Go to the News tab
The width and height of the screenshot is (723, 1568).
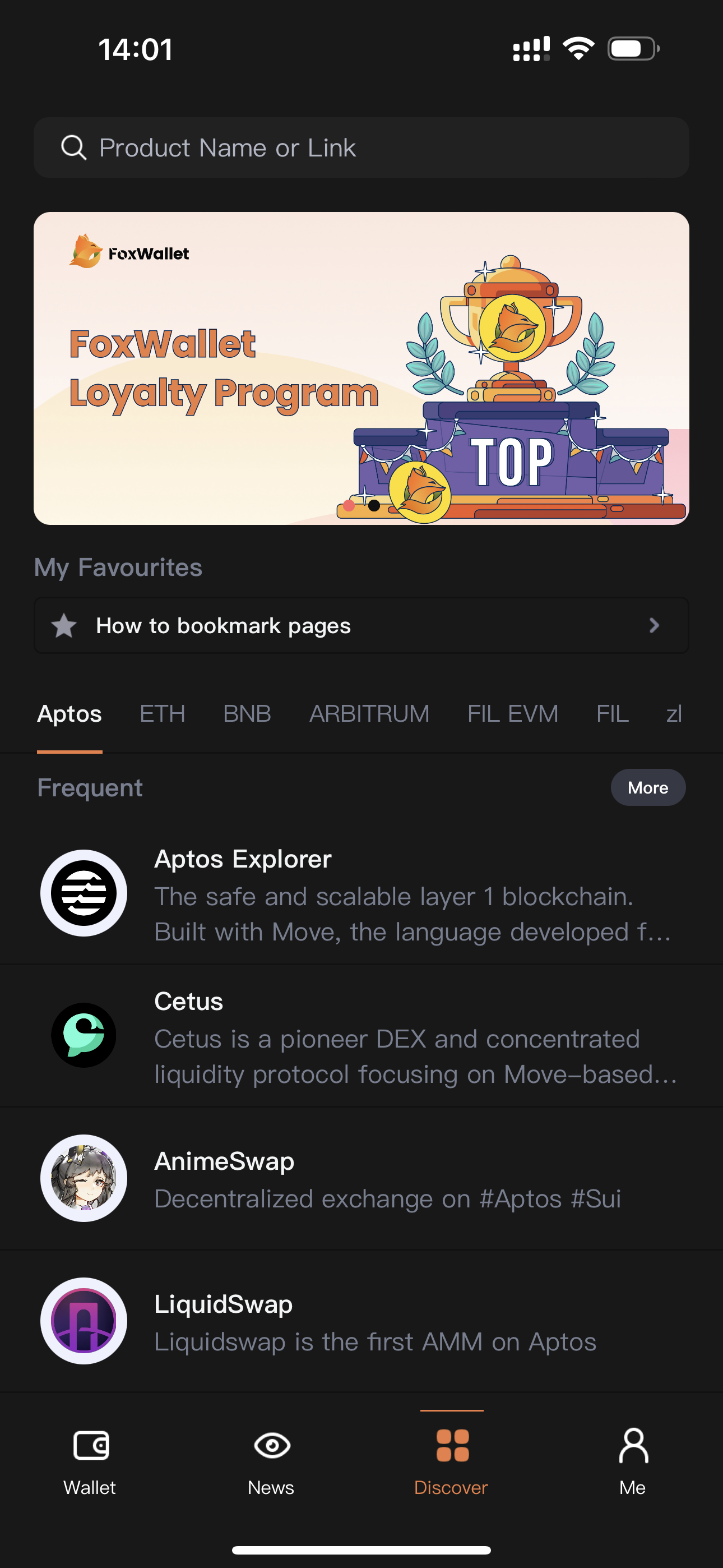(x=271, y=1461)
